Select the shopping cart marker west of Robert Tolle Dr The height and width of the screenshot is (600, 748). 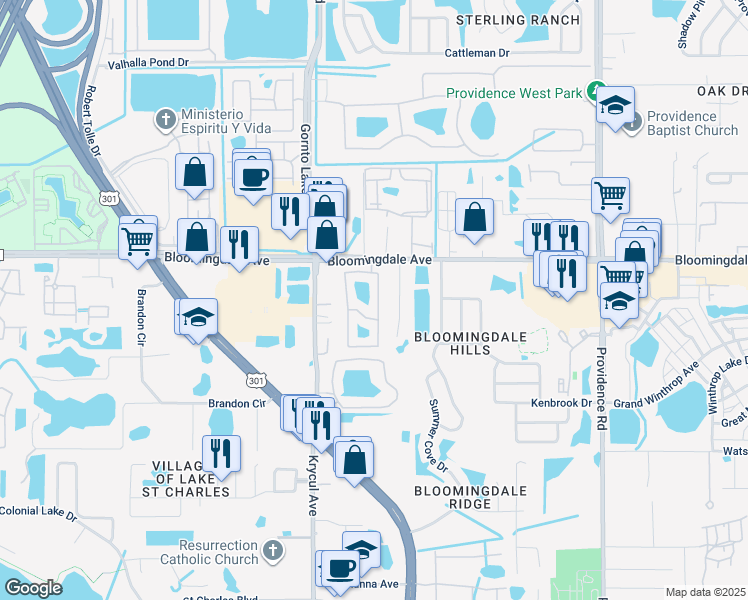(136, 240)
